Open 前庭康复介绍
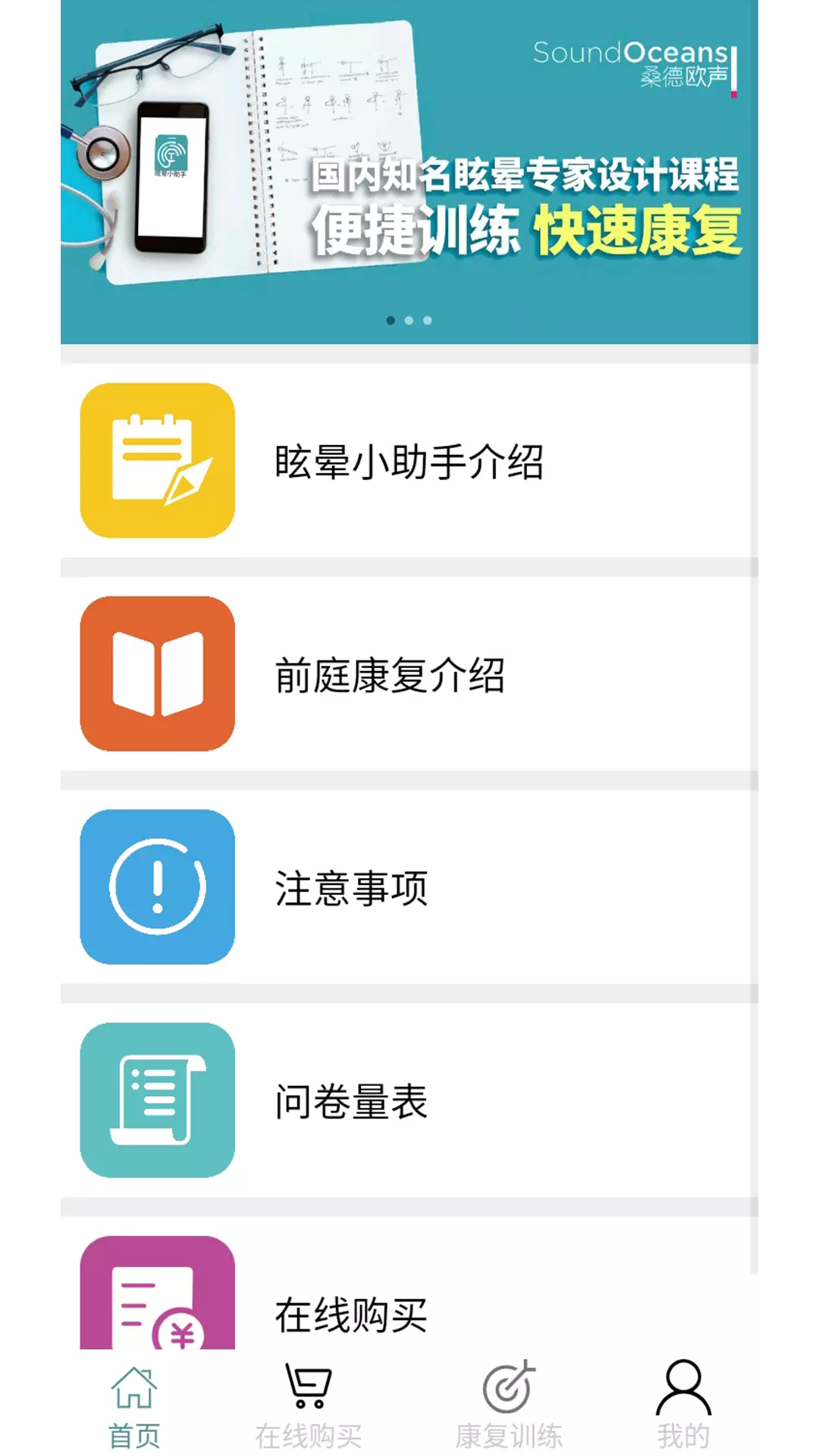Image resolution: width=819 pixels, height=1456 pixels. coord(409,673)
